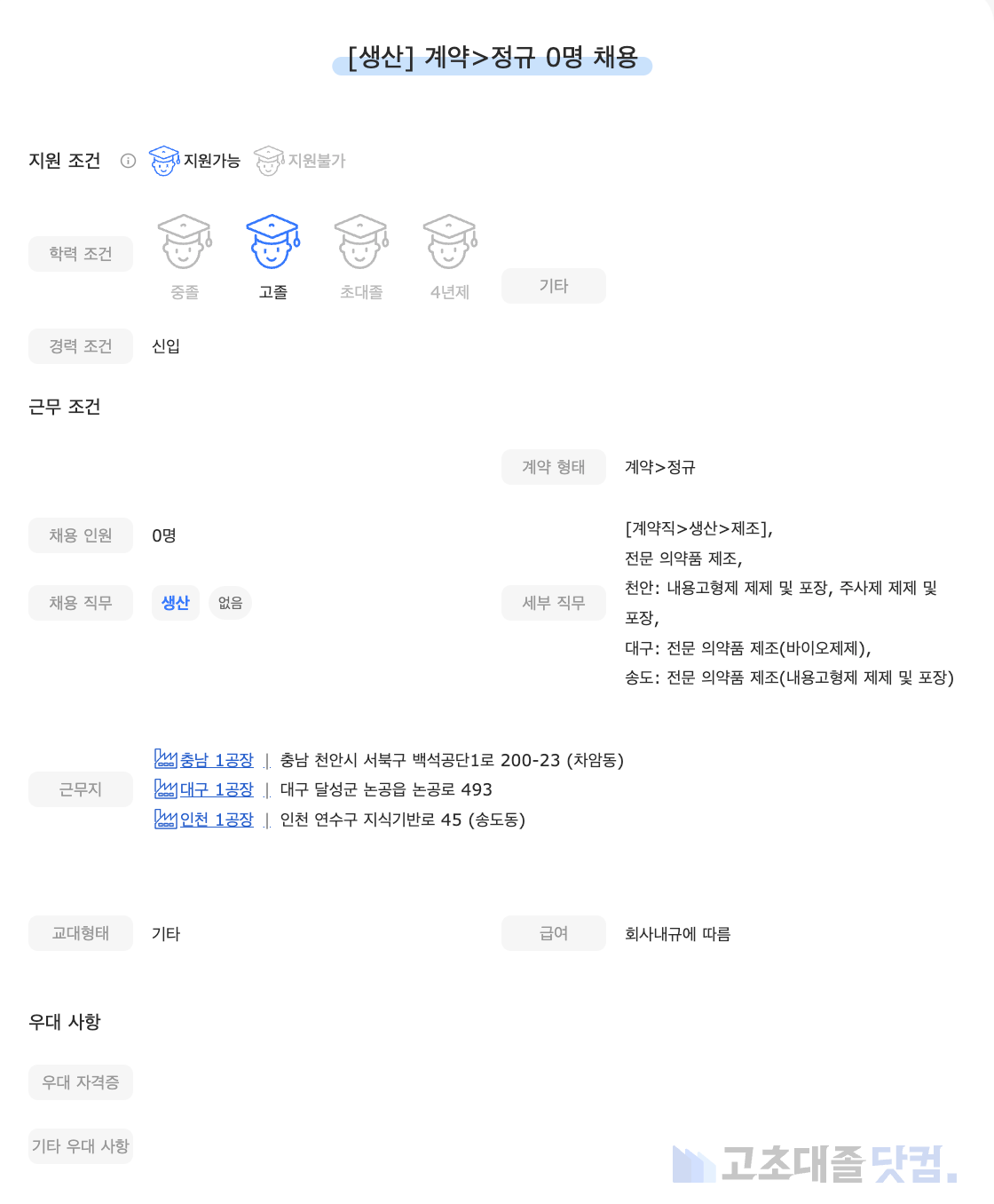Screen dimensions: 994x1204
Task: Open the 충남 1공장 workplace link
Action: pos(216,760)
